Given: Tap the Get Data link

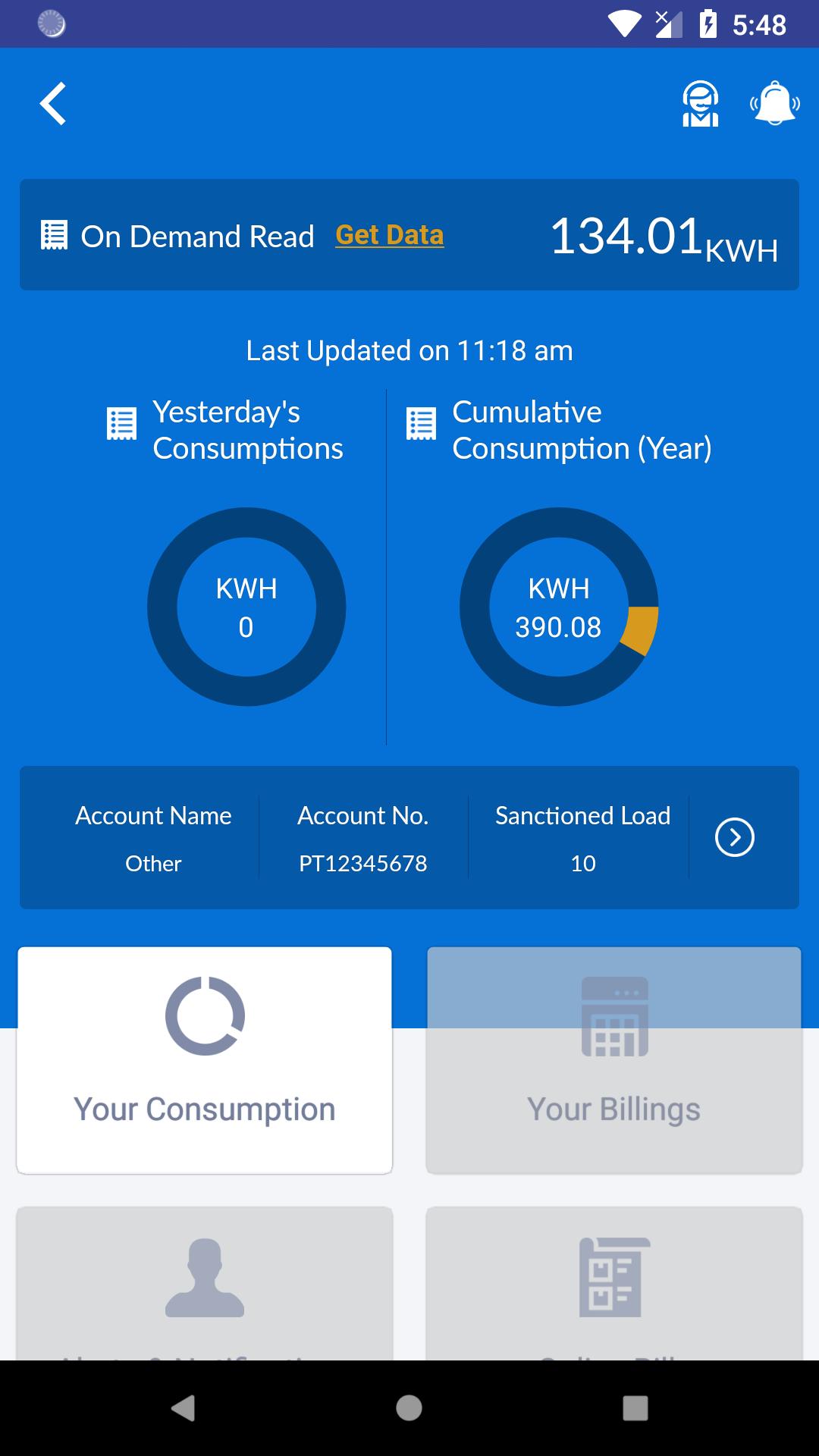Looking at the screenshot, I should coord(389,235).
